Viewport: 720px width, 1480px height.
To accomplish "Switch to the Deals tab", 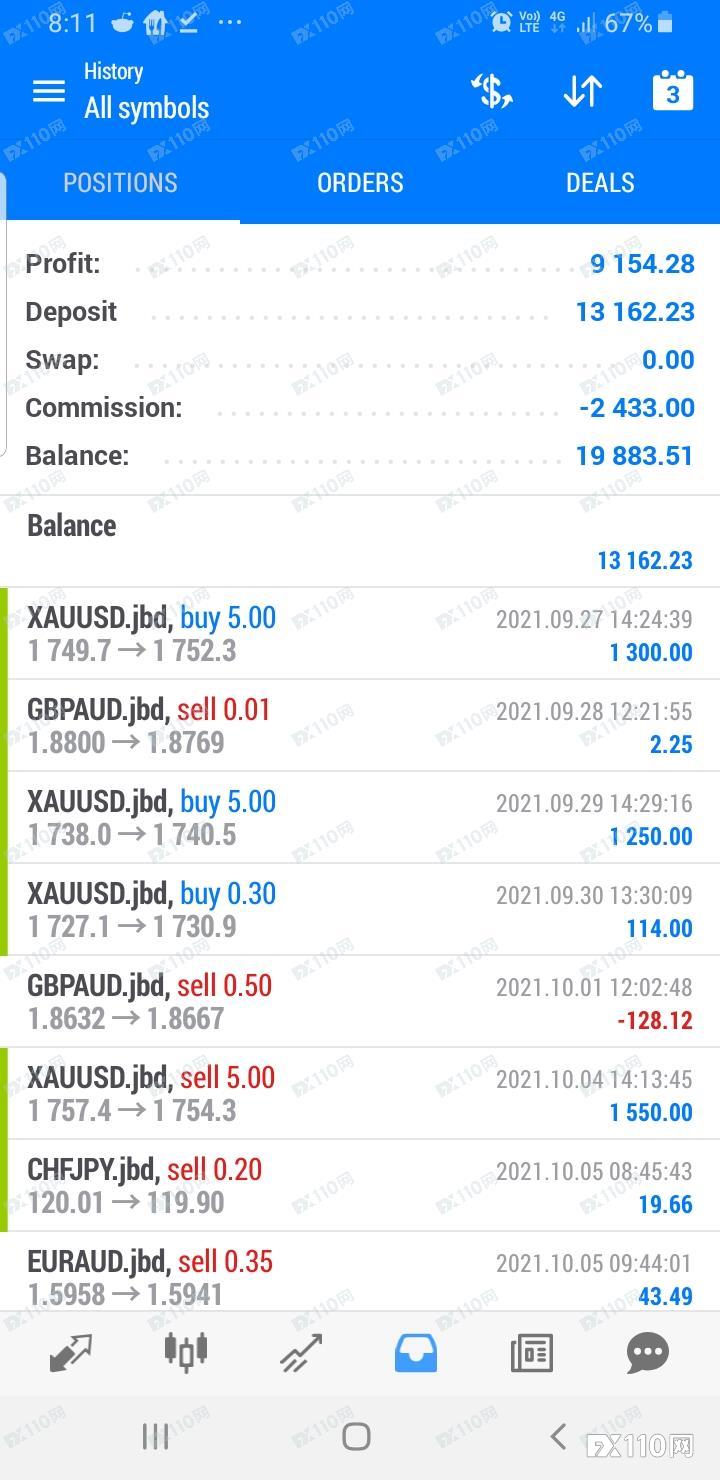I will (600, 183).
